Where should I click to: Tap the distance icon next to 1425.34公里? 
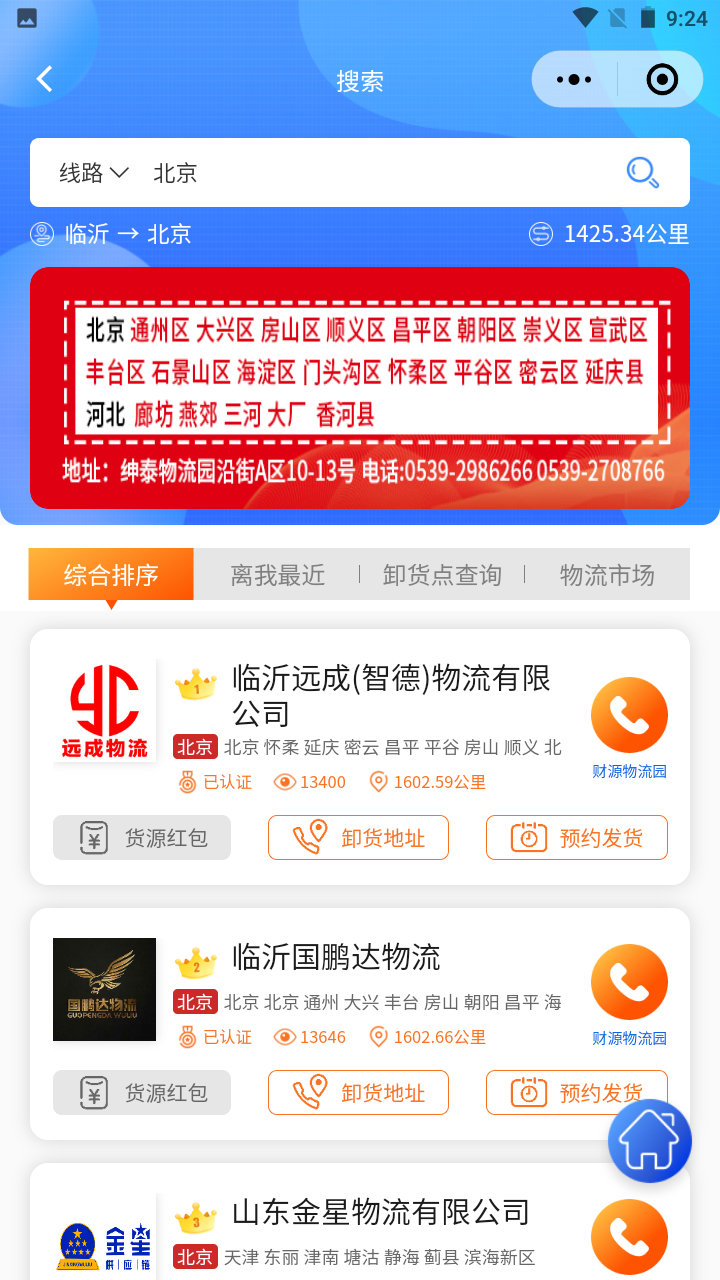click(x=541, y=232)
